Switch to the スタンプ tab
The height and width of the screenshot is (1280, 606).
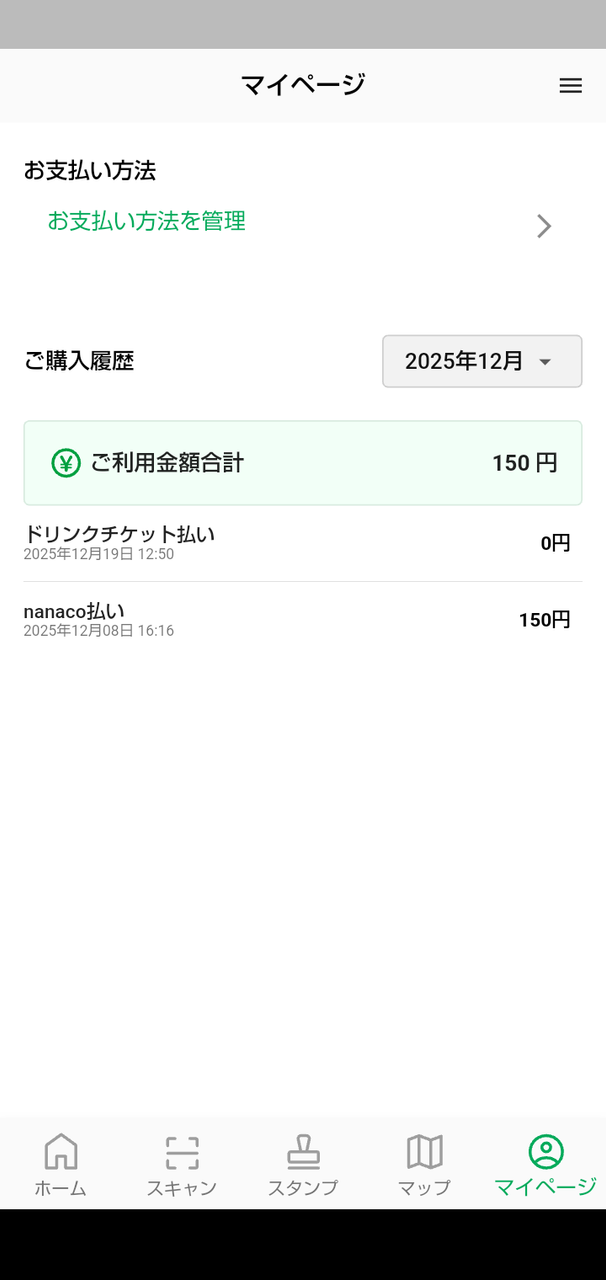point(303,1165)
